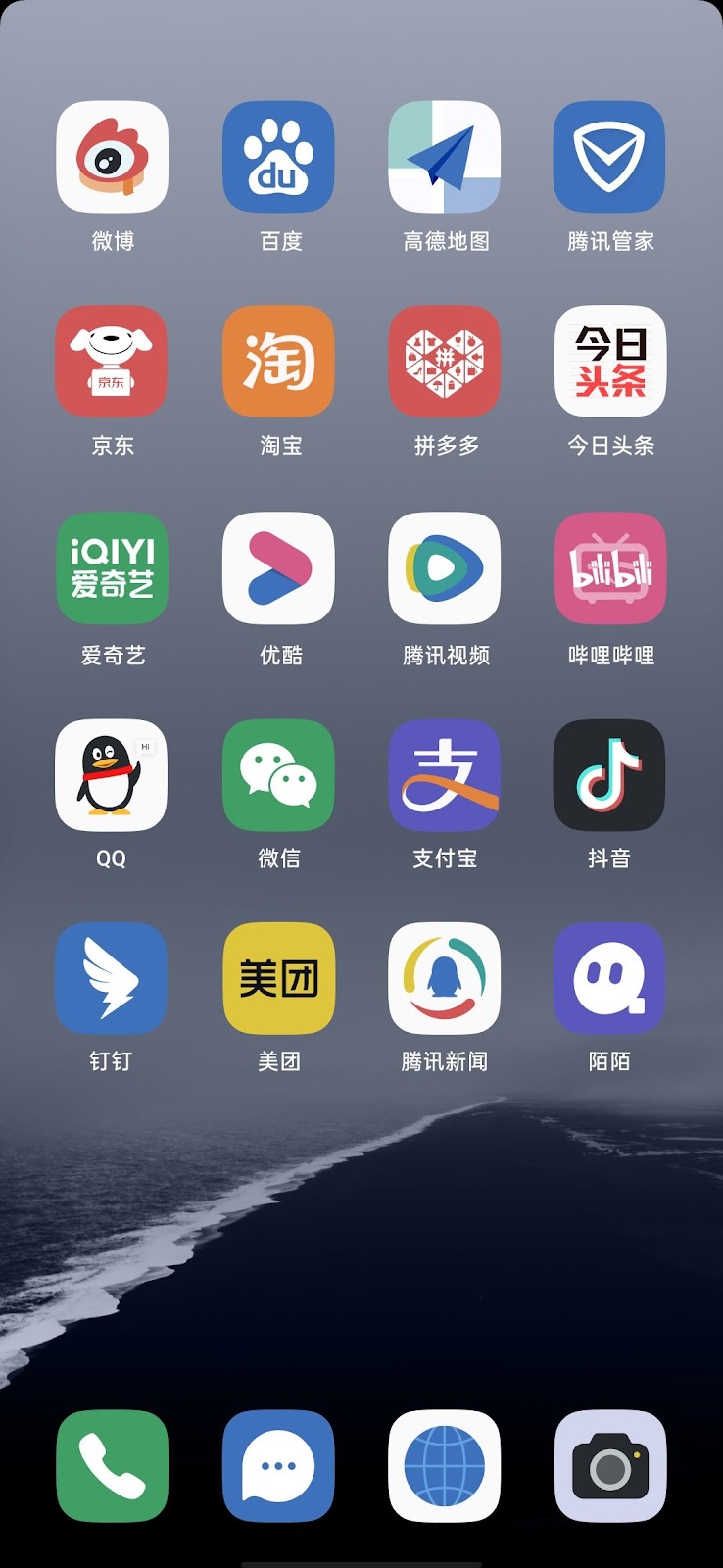The width and height of the screenshot is (723, 1568).
Task: Launch the Baidu (百度) app
Action: point(278,157)
